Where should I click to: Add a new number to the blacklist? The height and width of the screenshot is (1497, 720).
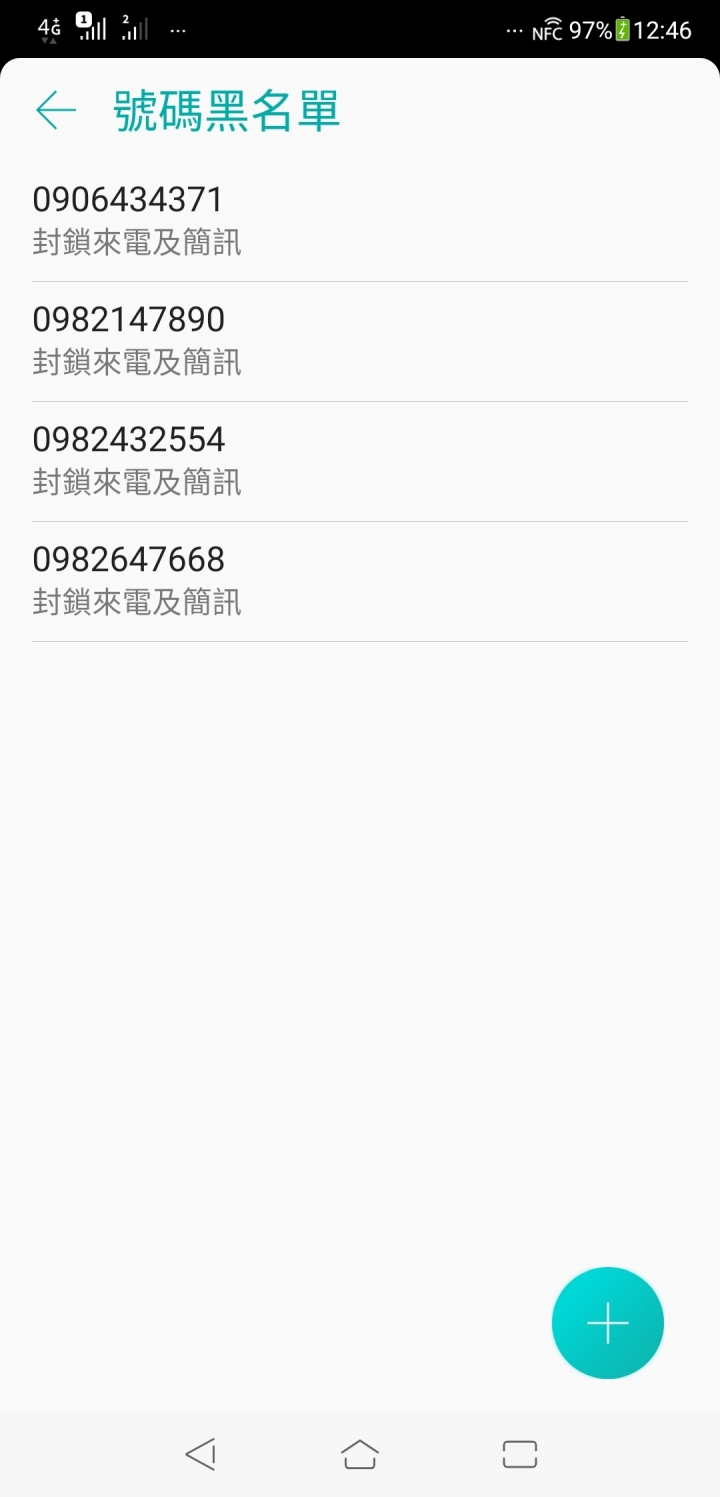[x=607, y=1323]
